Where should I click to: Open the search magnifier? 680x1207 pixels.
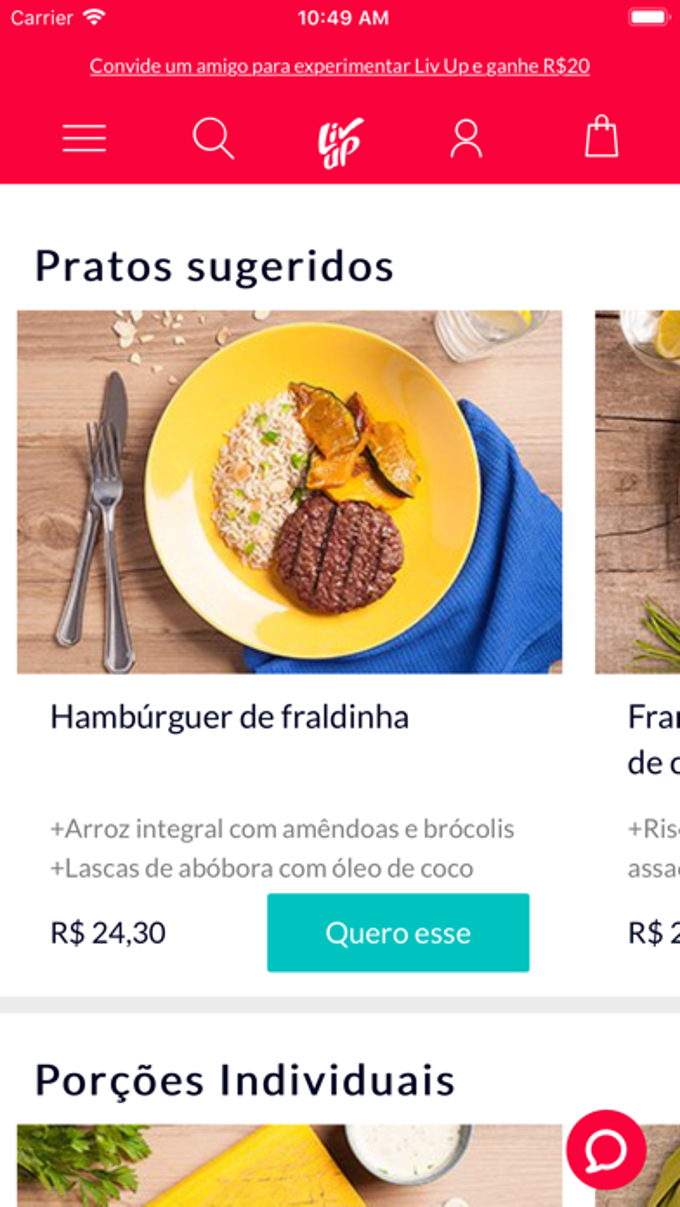(213, 138)
